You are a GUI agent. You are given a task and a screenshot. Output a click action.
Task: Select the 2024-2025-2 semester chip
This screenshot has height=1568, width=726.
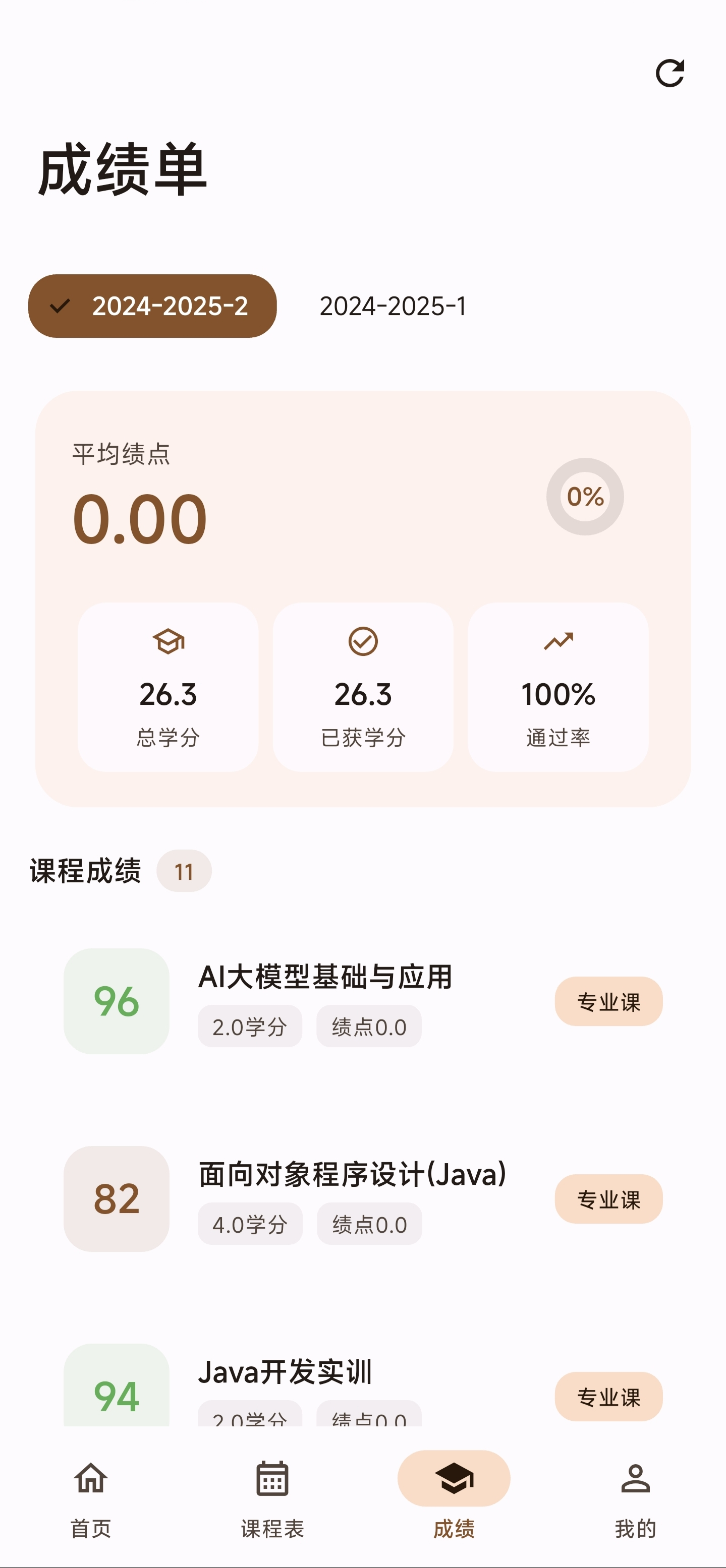click(x=152, y=306)
